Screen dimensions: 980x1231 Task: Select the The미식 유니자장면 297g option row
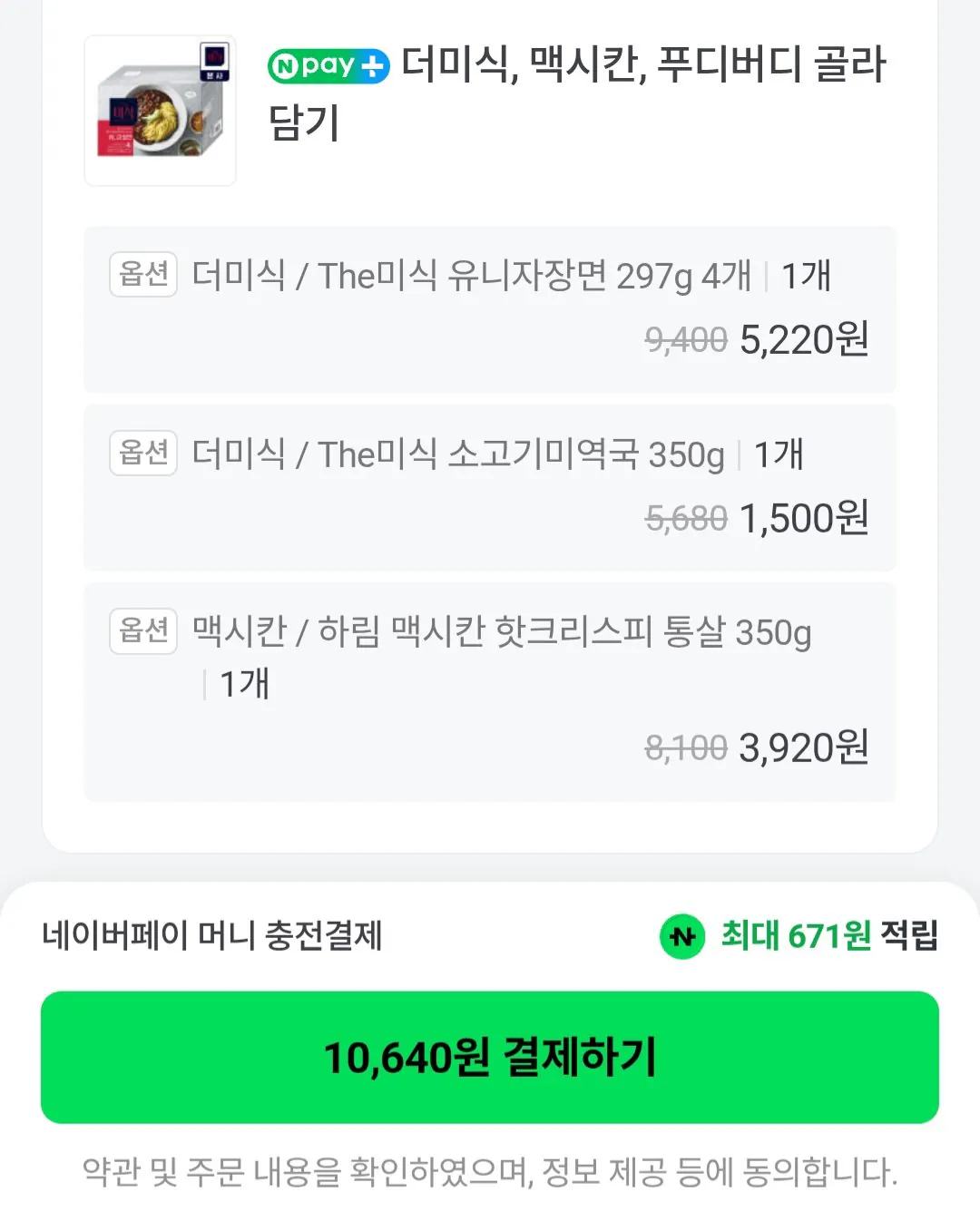[490, 308]
